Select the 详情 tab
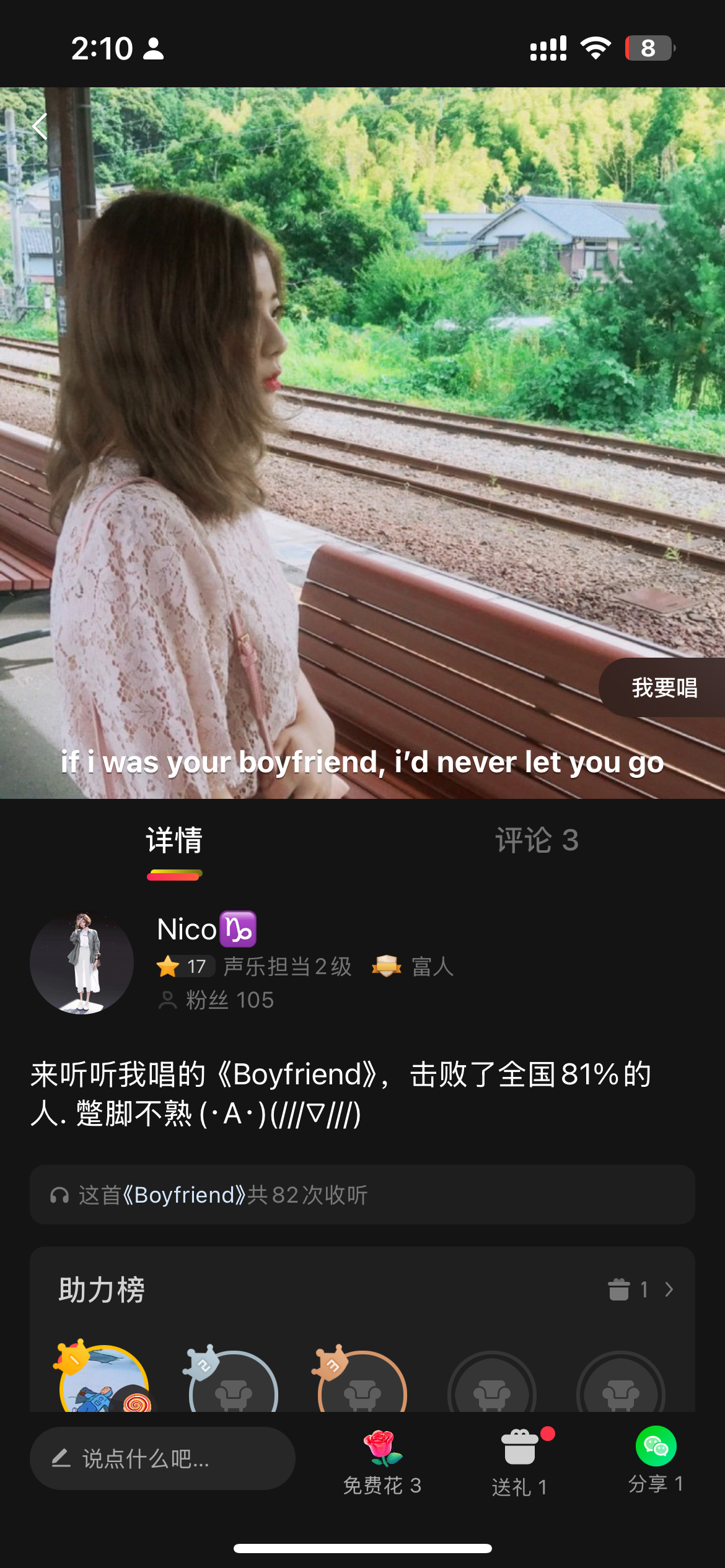The height and width of the screenshot is (1568, 725). pos(174,841)
